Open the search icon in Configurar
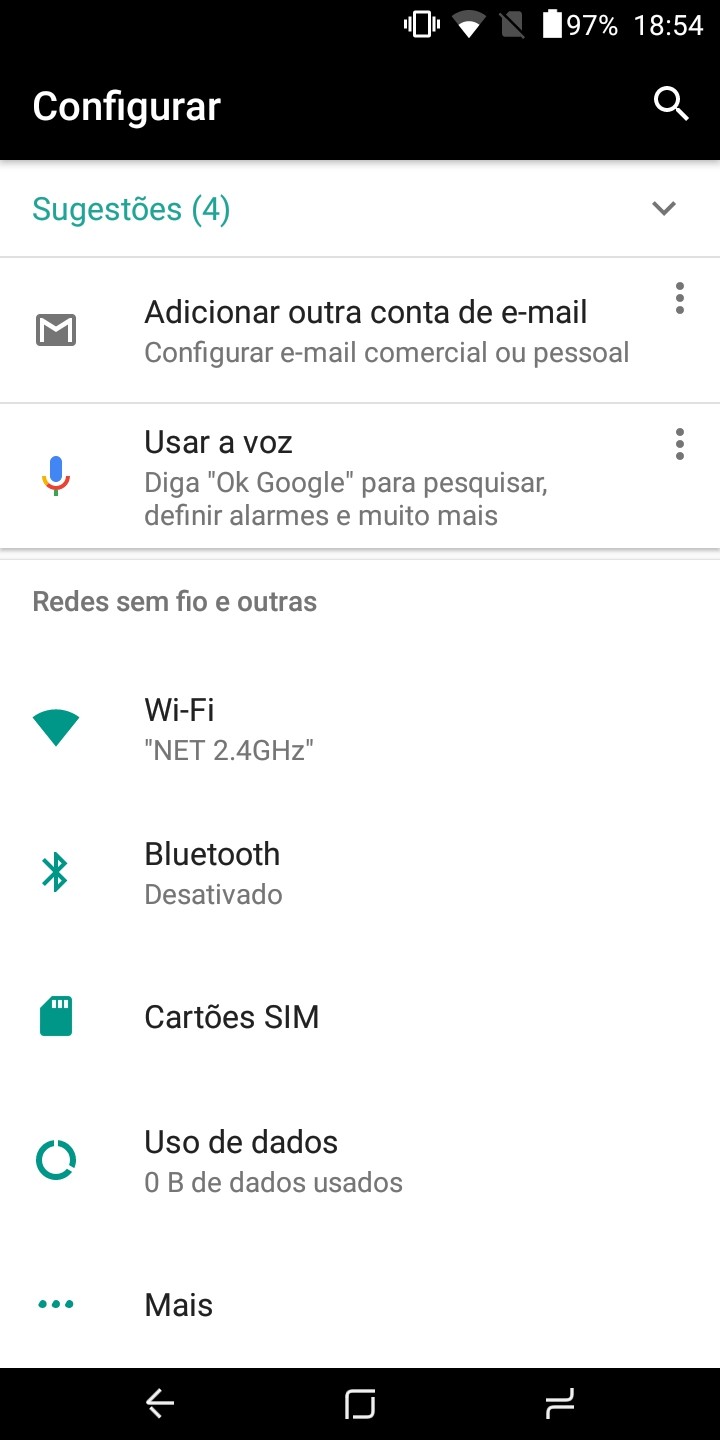The width and height of the screenshot is (720, 1440). tap(671, 104)
